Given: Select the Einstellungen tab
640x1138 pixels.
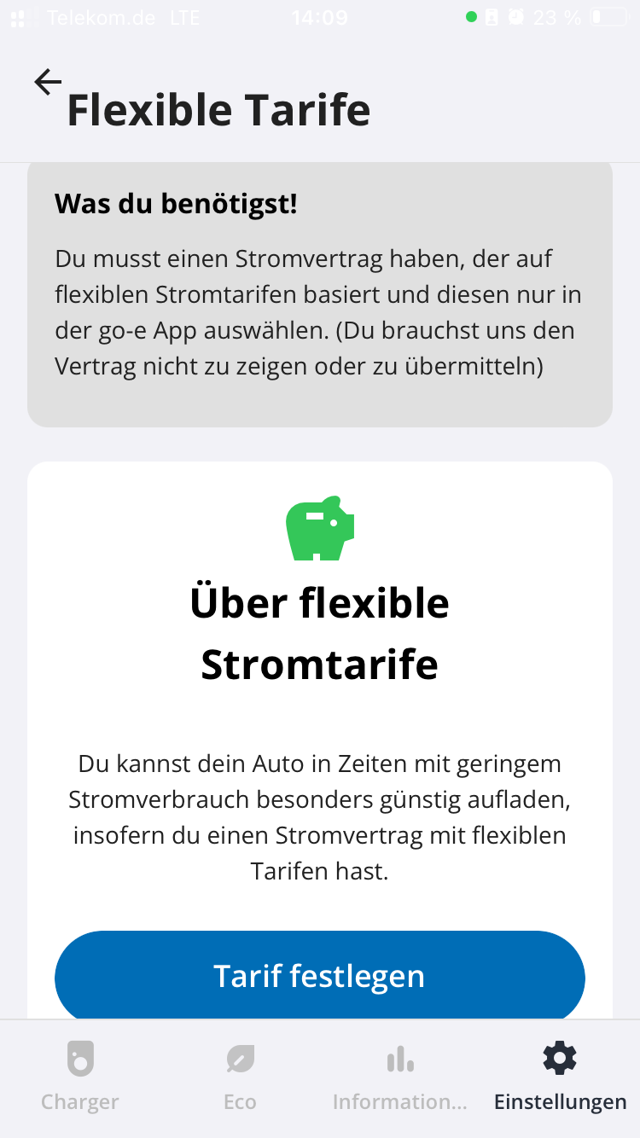Looking at the screenshot, I should tap(560, 1076).
